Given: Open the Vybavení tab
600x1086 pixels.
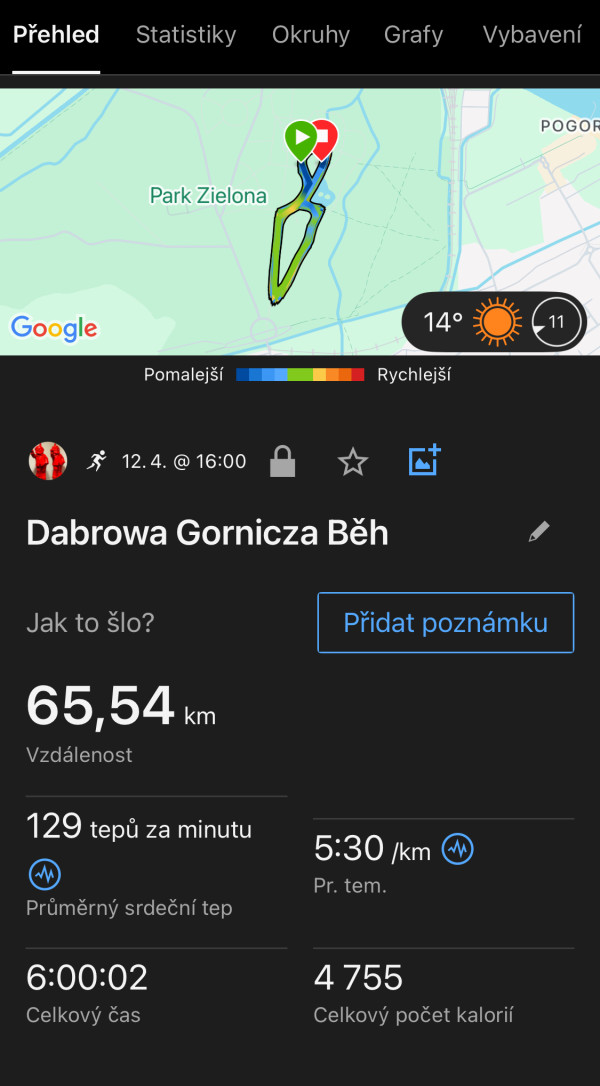Looking at the screenshot, I should point(532,35).
